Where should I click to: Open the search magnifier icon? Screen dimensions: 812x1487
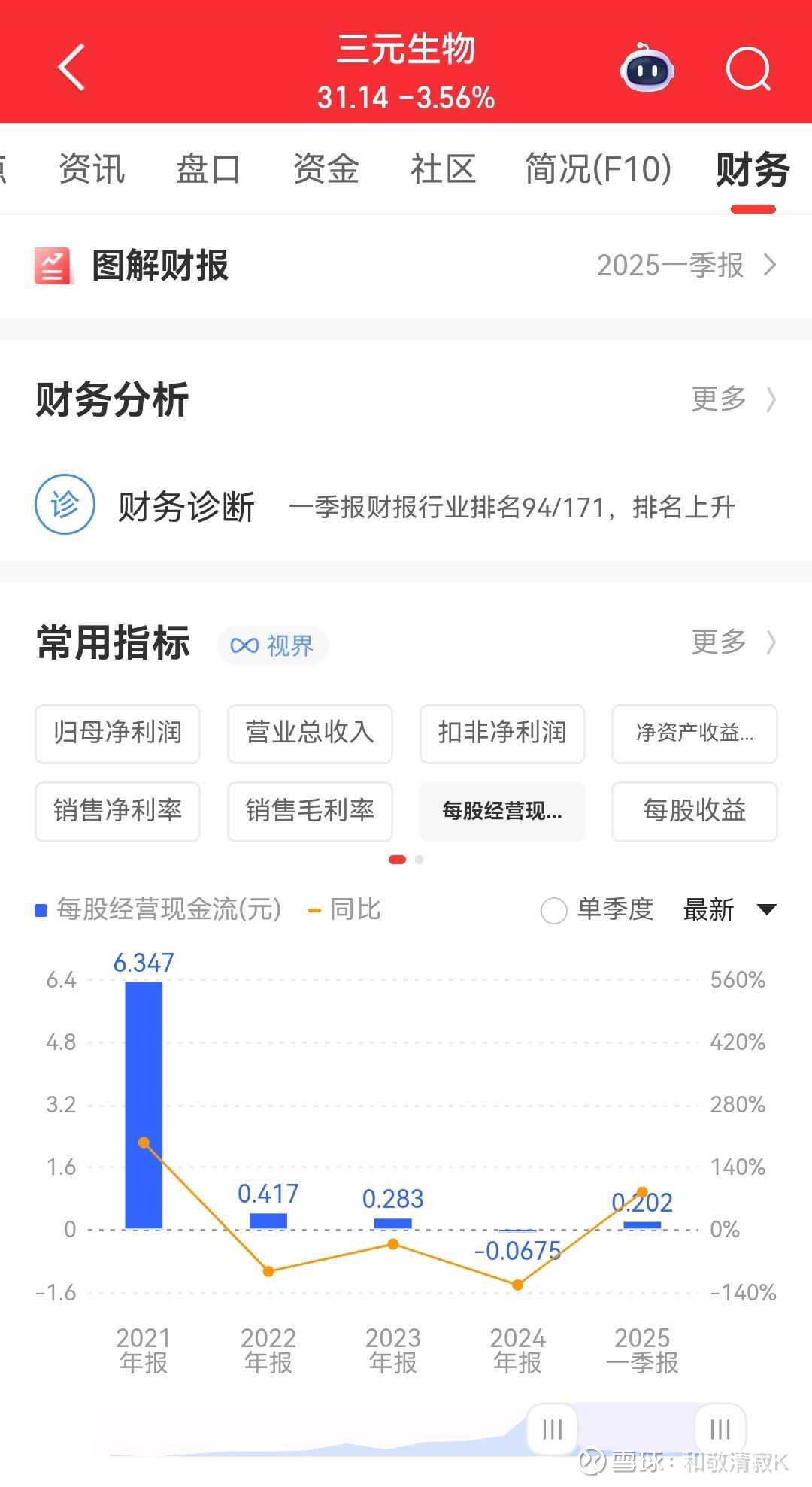tap(749, 69)
